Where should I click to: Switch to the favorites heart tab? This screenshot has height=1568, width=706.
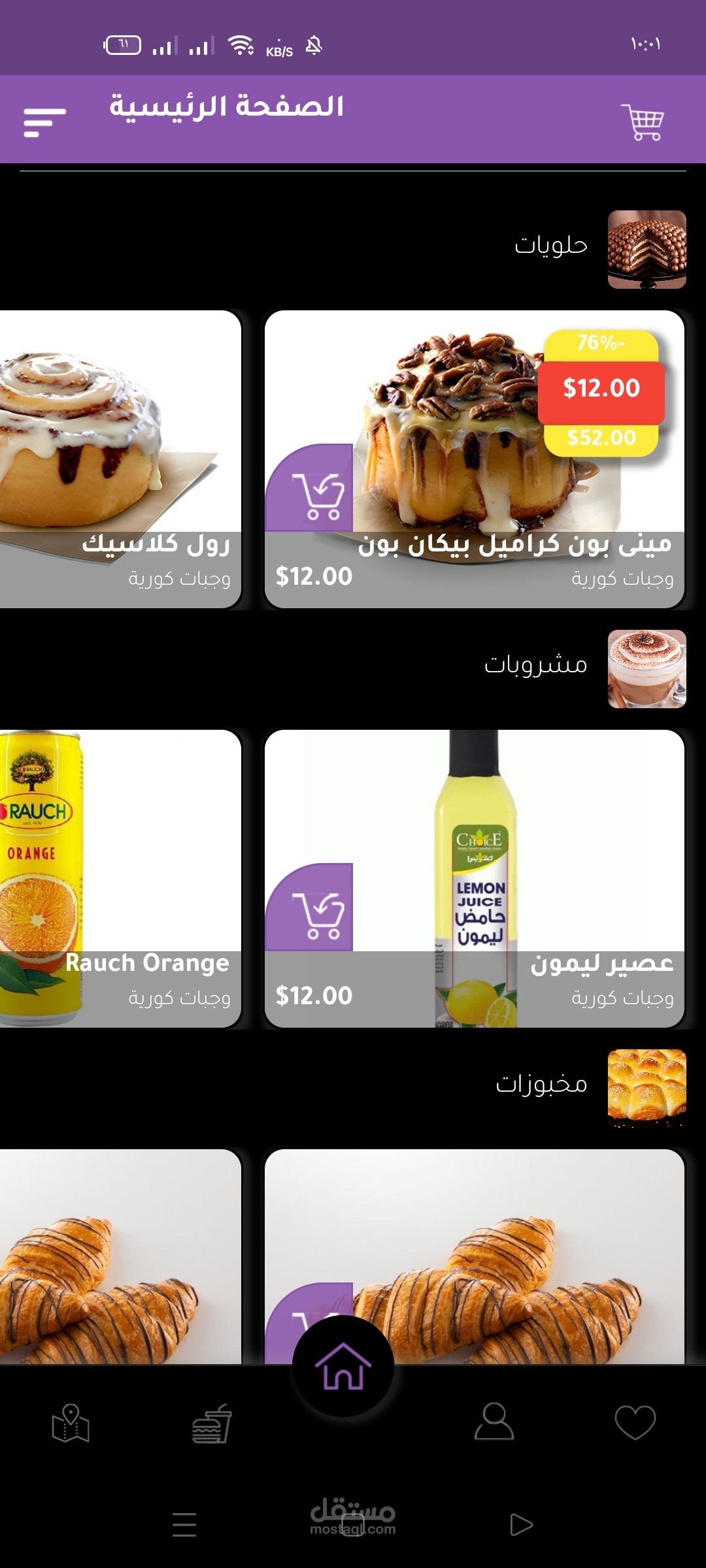pyautogui.click(x=635, y=1422)
